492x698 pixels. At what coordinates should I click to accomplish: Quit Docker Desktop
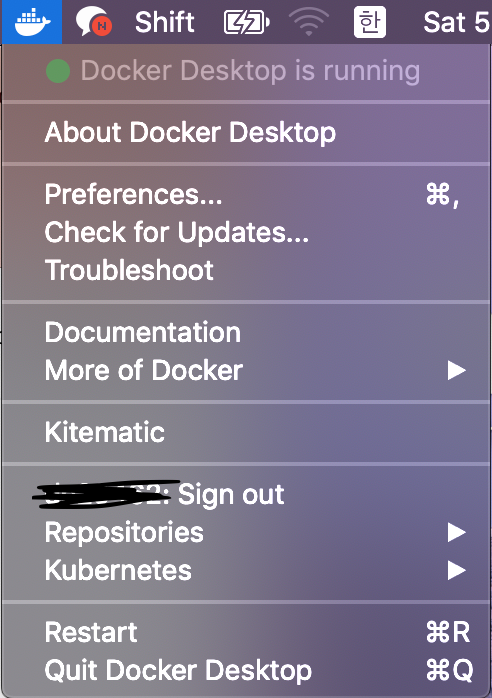(x=246, y=670)
